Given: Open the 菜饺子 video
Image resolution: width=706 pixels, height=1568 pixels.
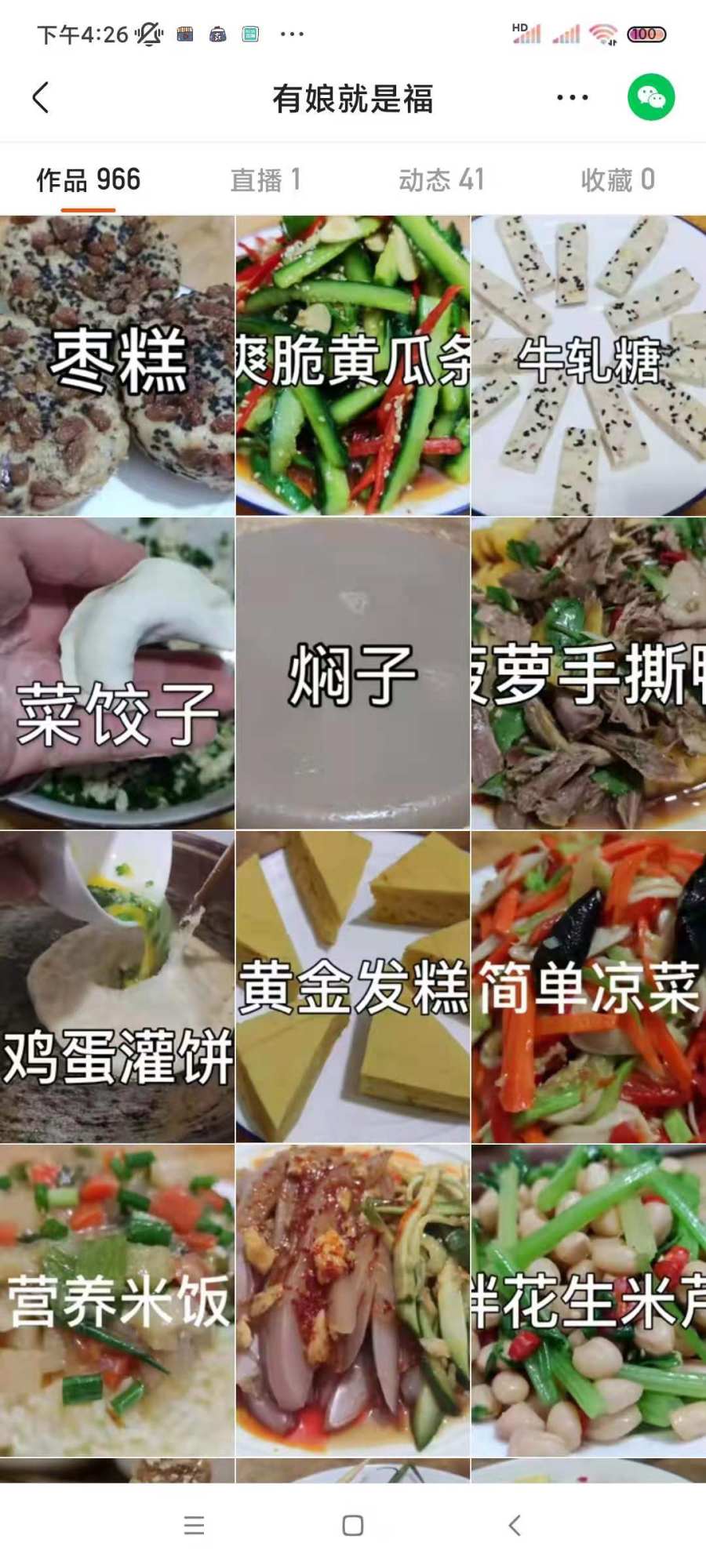Looking at the screenshot, I should click(x=117, y=673).
